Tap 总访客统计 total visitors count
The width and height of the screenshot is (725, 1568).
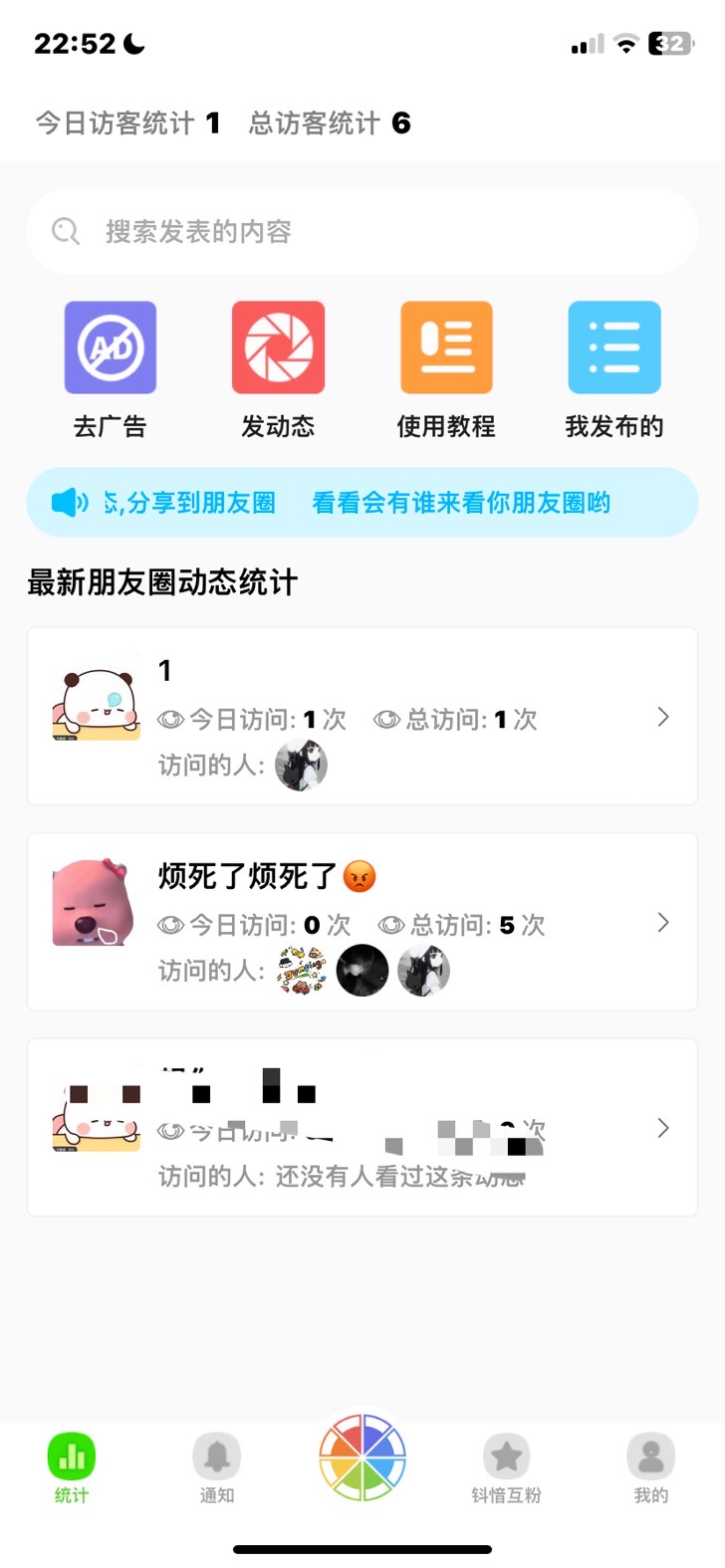coord(329,123)
